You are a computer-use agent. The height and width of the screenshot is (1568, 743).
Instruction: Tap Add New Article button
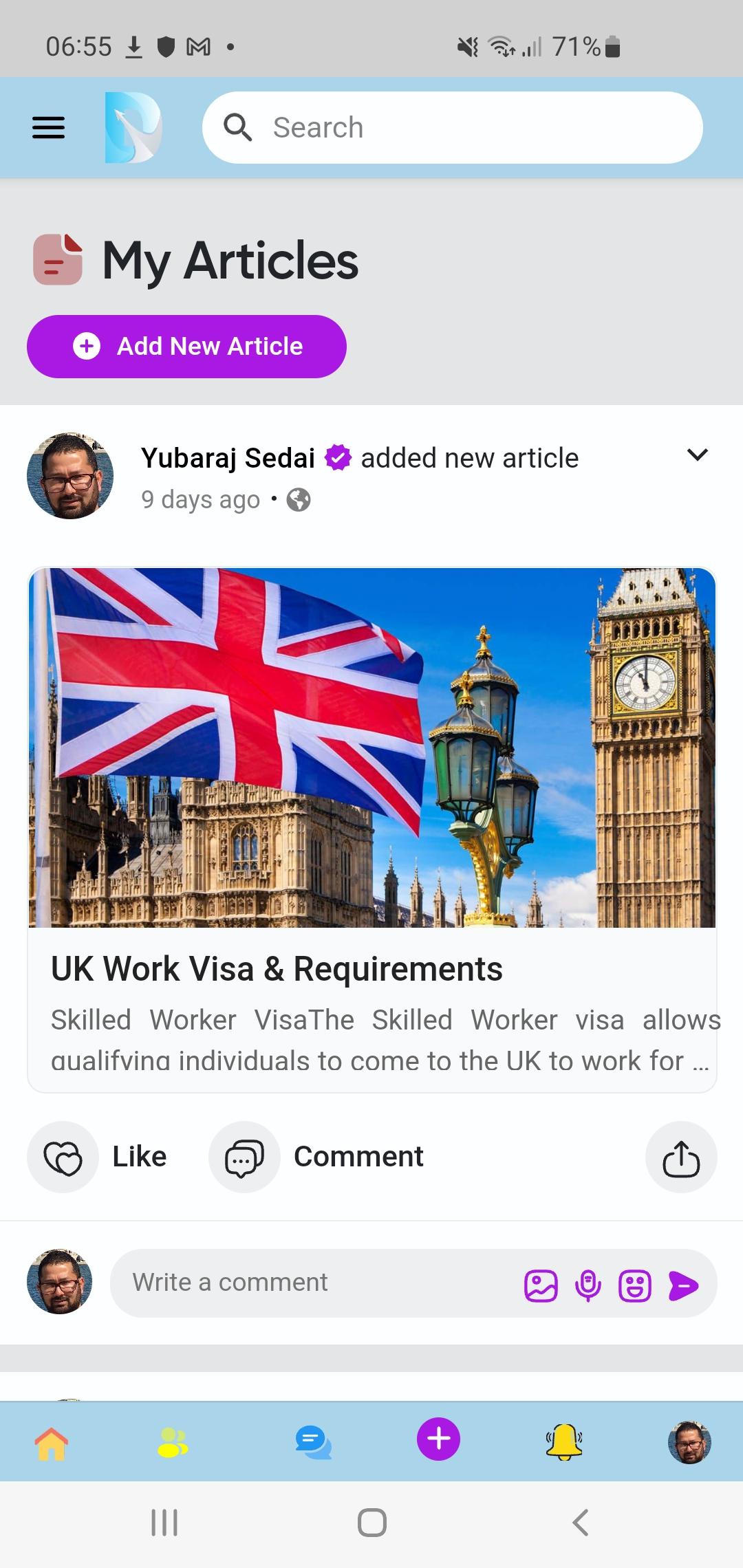(x=186, y=346)
